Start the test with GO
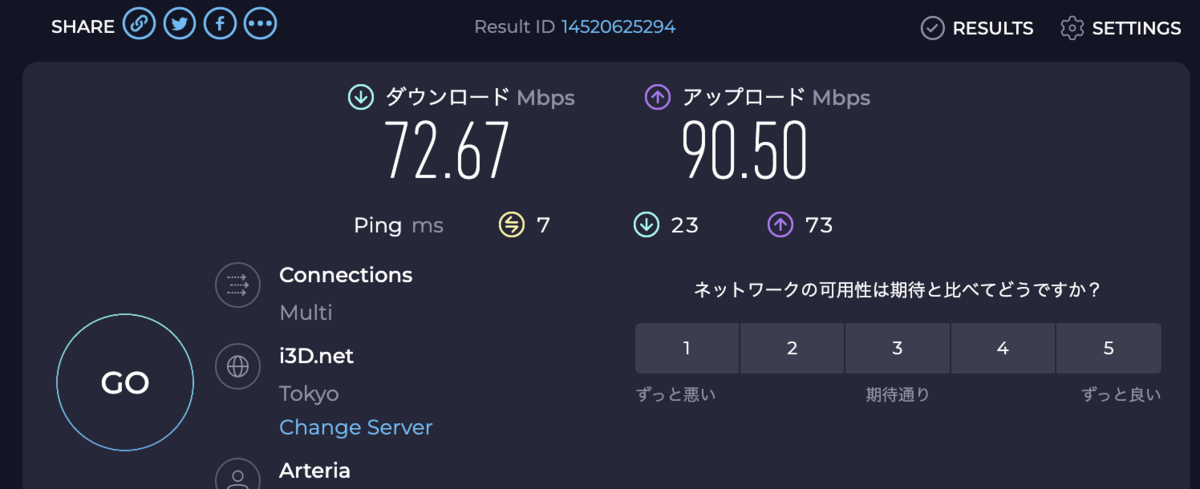The width and height of the screenshot is (1200, 489). point(125,382)
